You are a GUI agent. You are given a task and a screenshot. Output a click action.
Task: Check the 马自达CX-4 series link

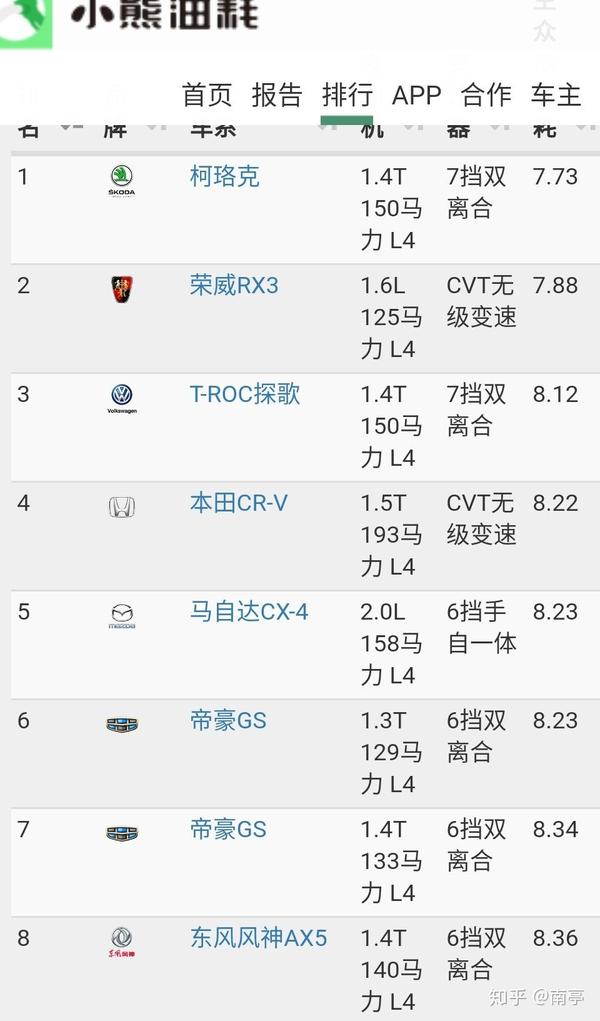[249, 612]
